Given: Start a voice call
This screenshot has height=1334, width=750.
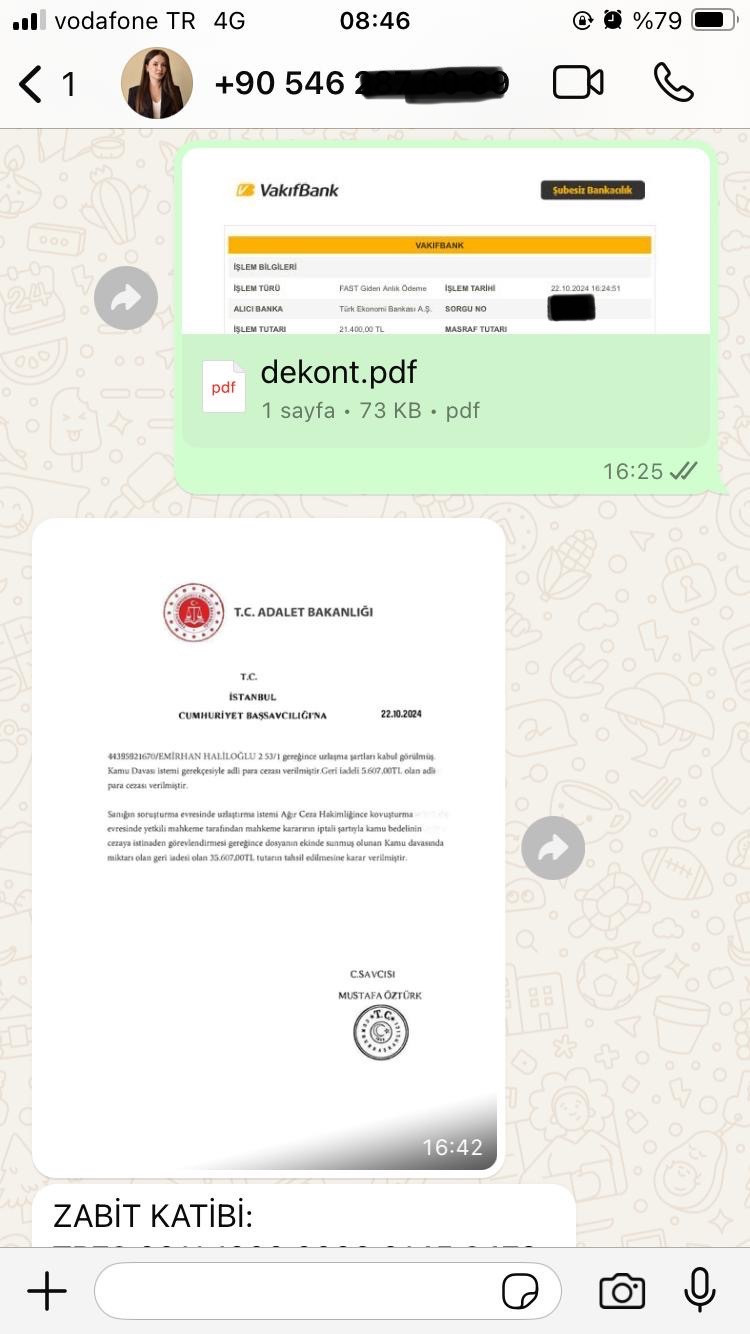Looking at the screenshot, I should click(x=674, y=83).
